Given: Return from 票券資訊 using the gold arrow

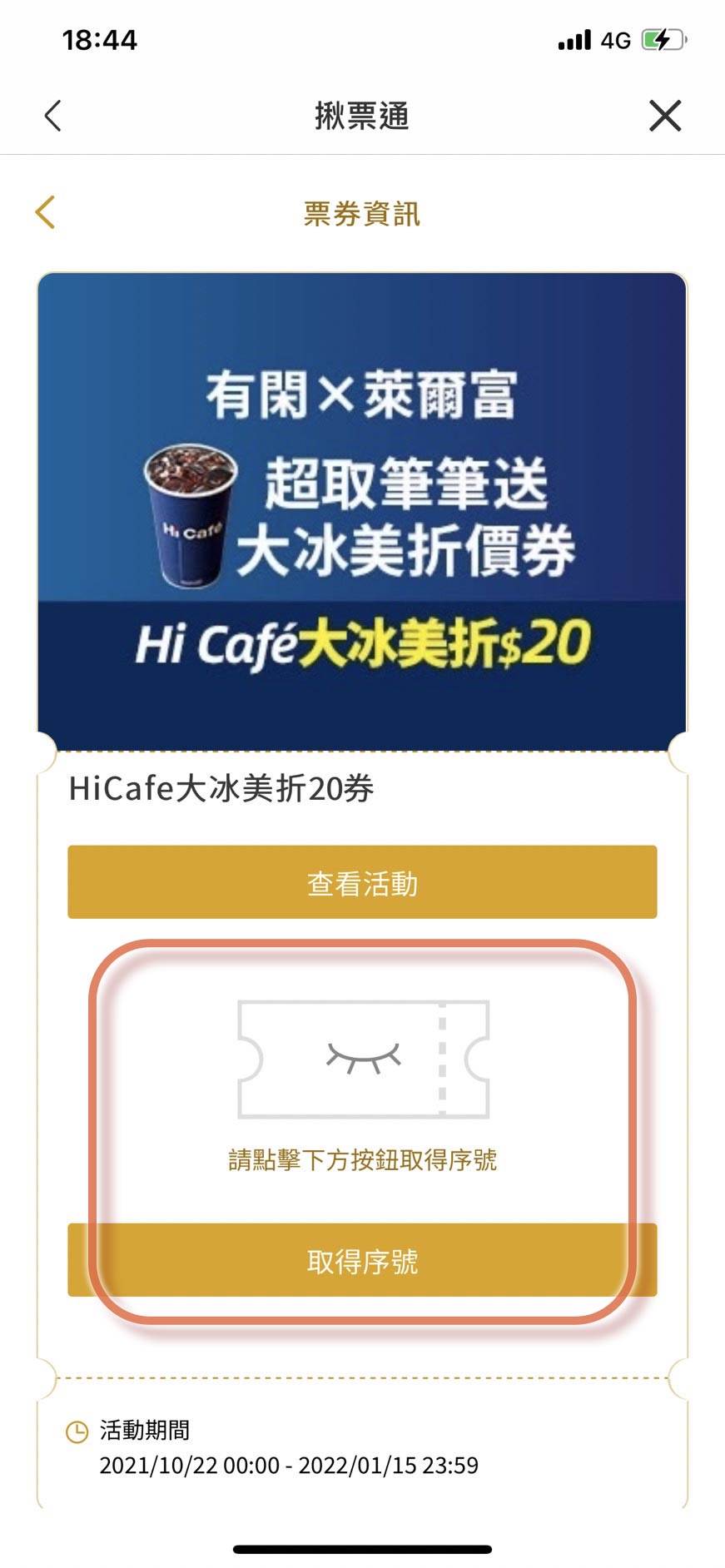Looking at the screenshot, I should 46,212.
